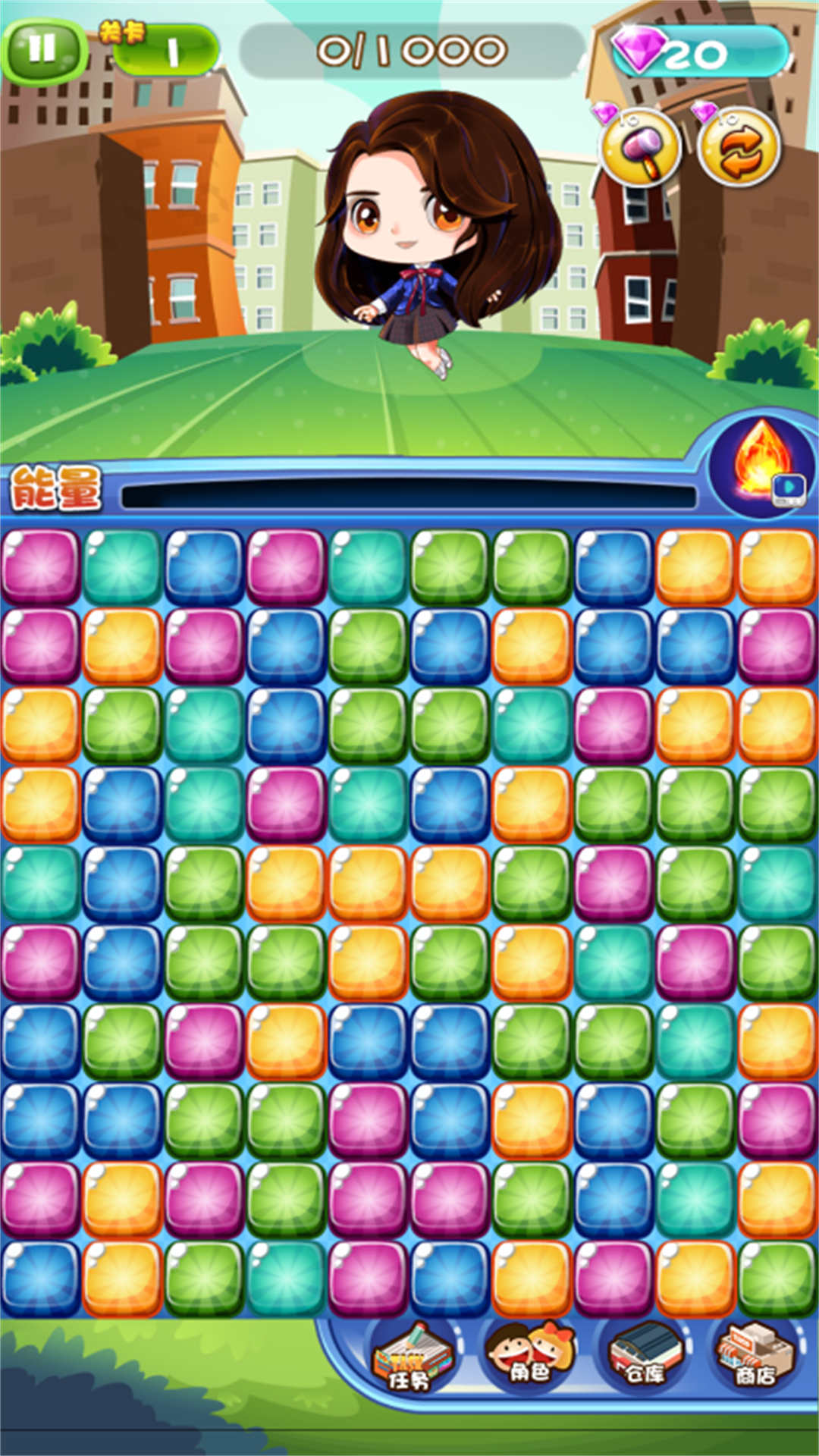The width and height of the screenshot is (819, 1456).
Task: Open the 商店 shop menu
Action: [x=755, y=1357]
